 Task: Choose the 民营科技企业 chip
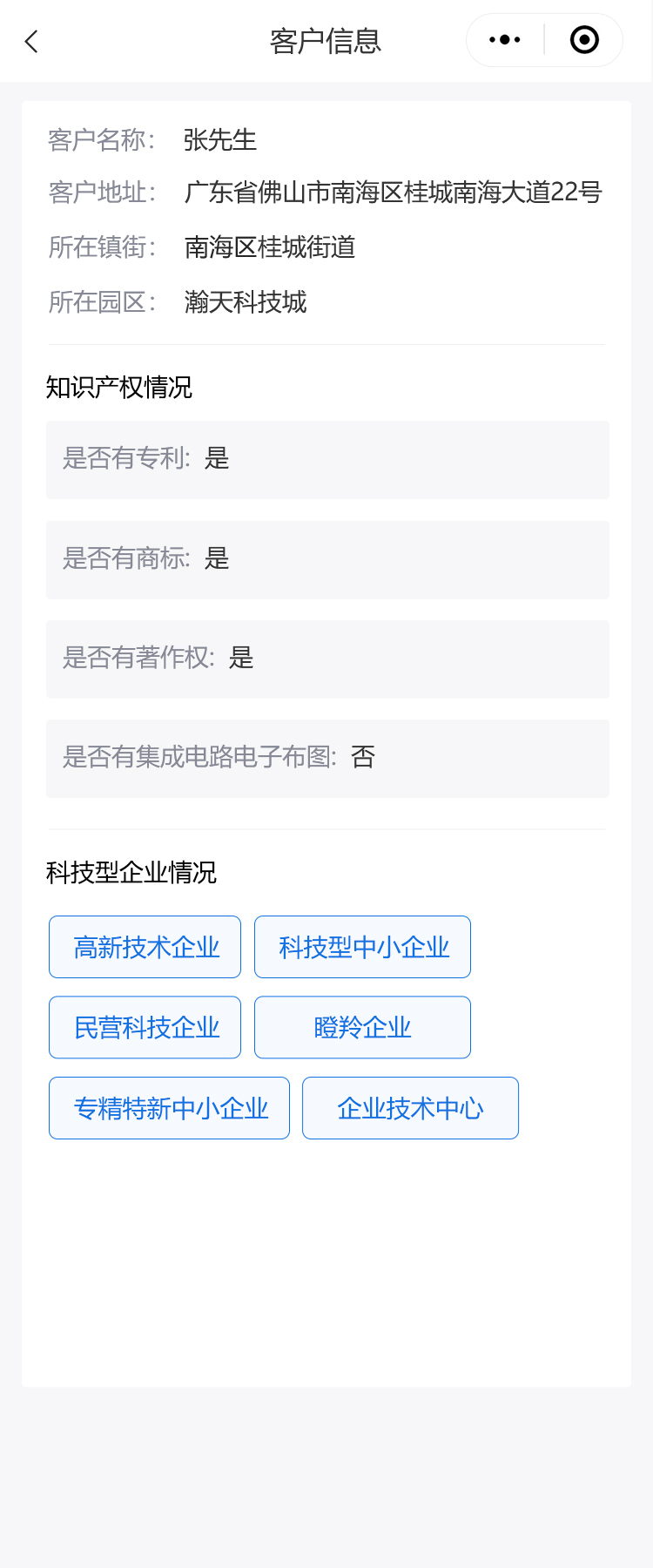pyautogui.click(x=145, y=1027)
